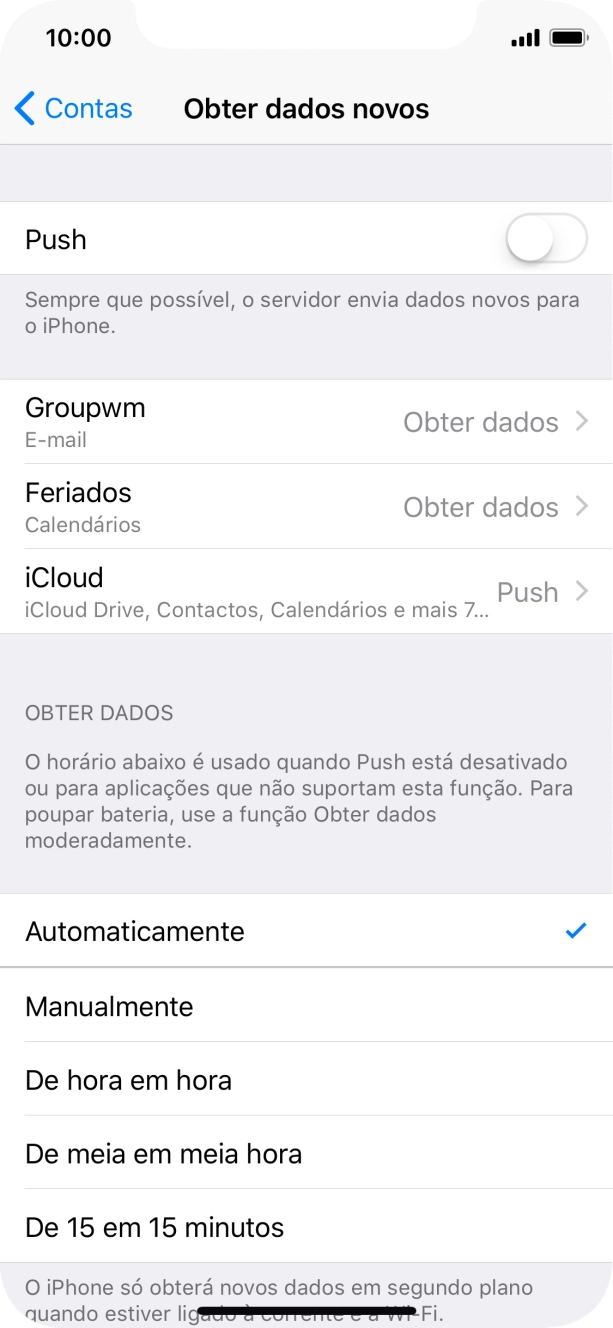Enable the Push toggle
The width and height of the screenshot is (613, 1328).
(x=545, y=240)
